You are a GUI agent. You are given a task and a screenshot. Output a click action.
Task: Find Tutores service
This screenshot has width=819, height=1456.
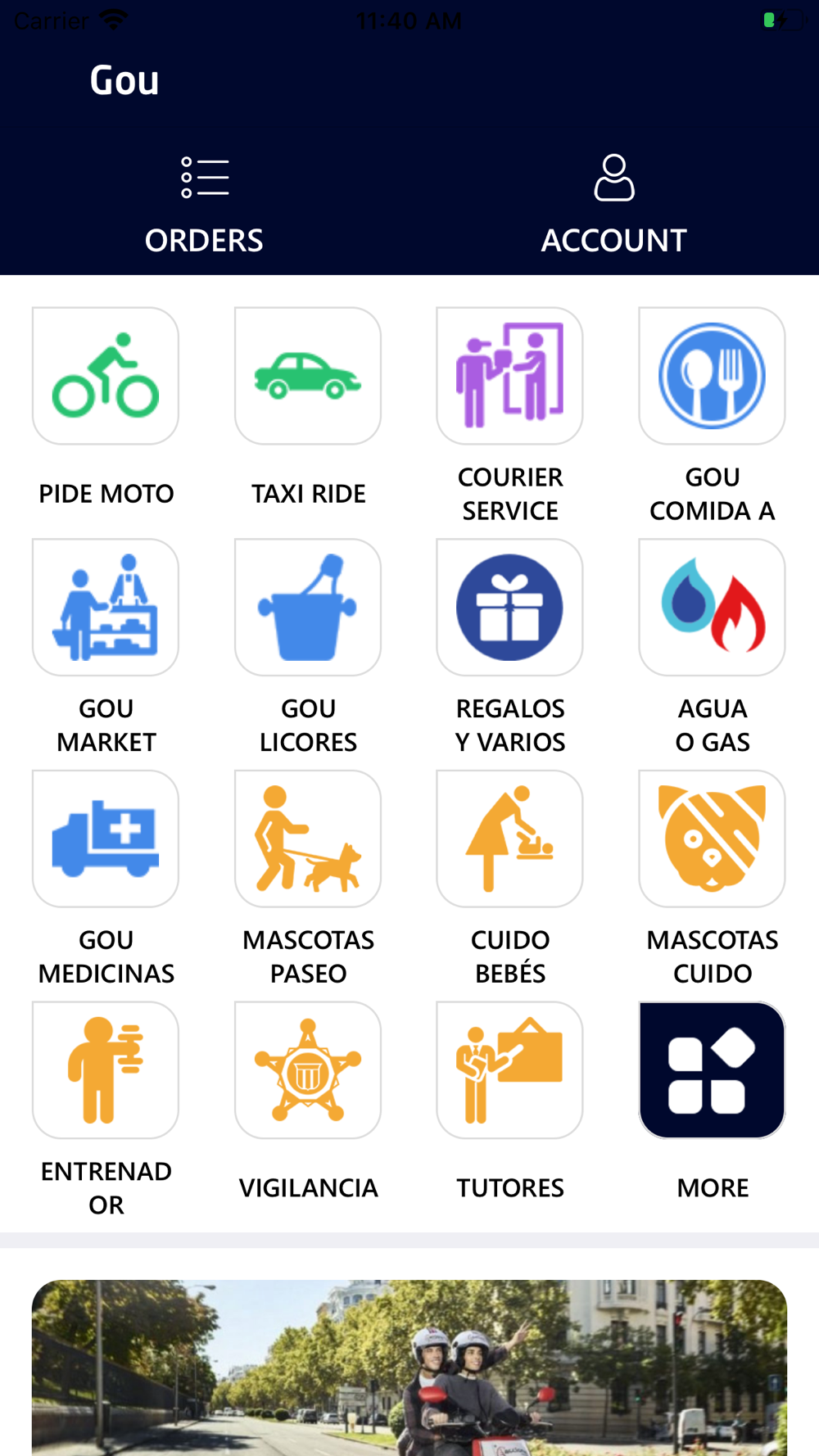click(x=509, y=1070)
